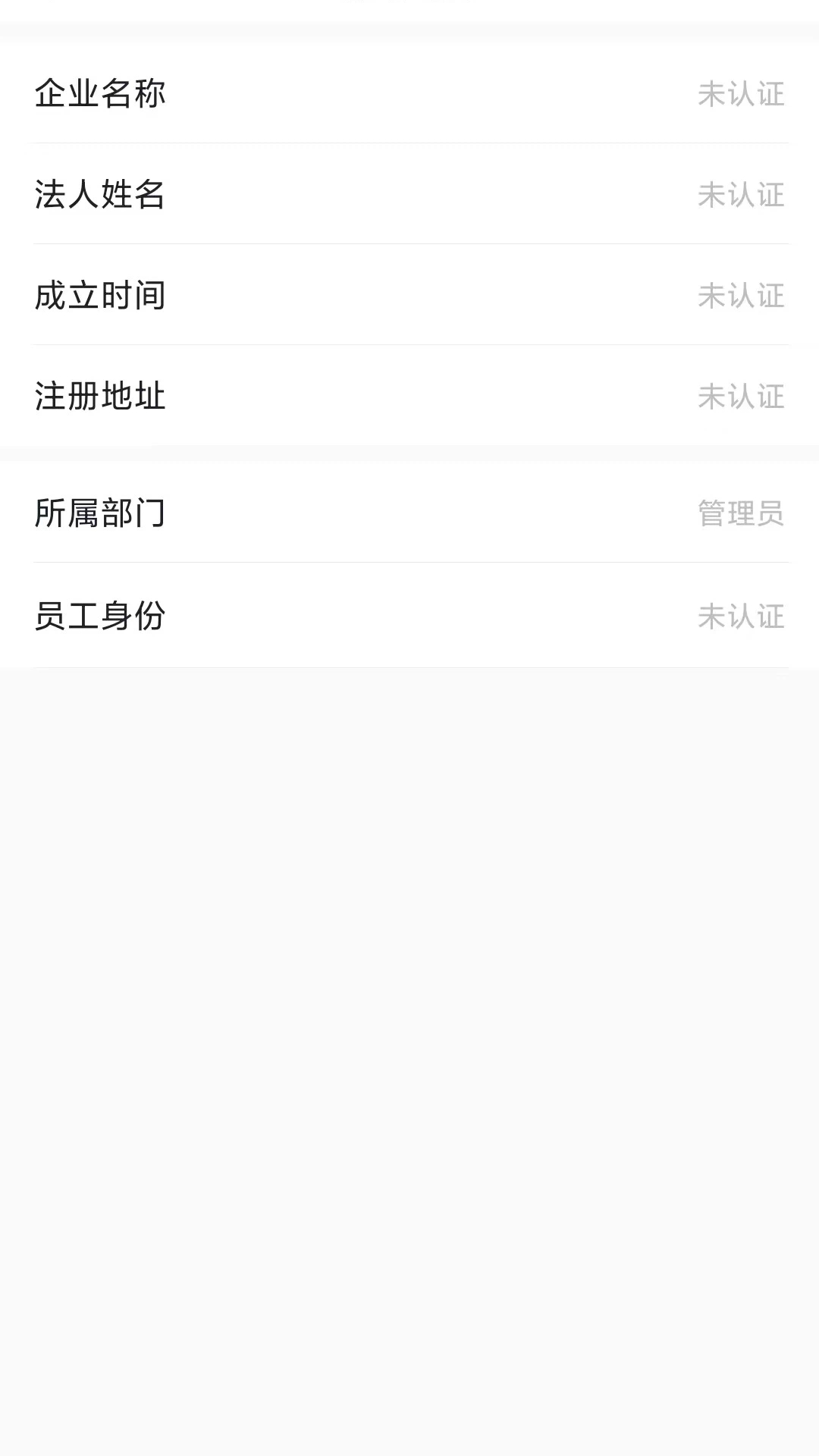This screenshot has height=1456, width=819.
Task: Select the 成立时间 label text
Action: pyautogui.click(x=101, y=297)
